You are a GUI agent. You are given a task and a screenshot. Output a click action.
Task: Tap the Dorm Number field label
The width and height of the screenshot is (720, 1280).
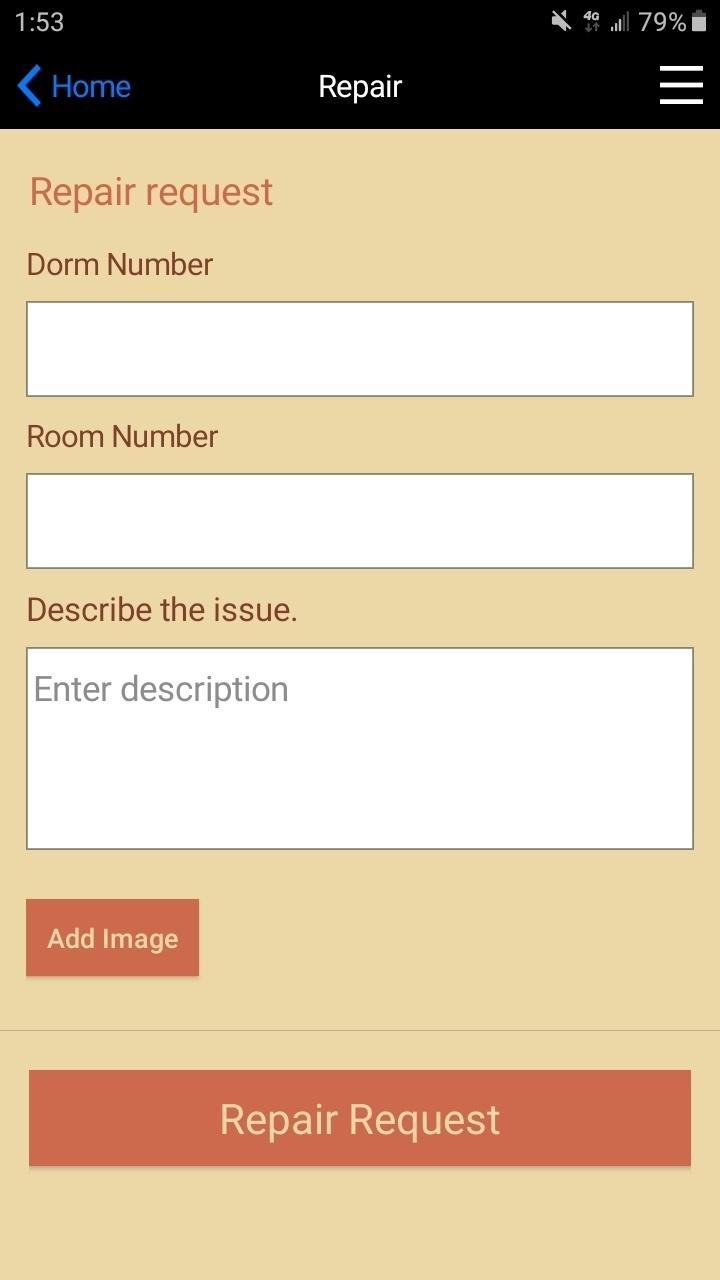coord(119,264)
